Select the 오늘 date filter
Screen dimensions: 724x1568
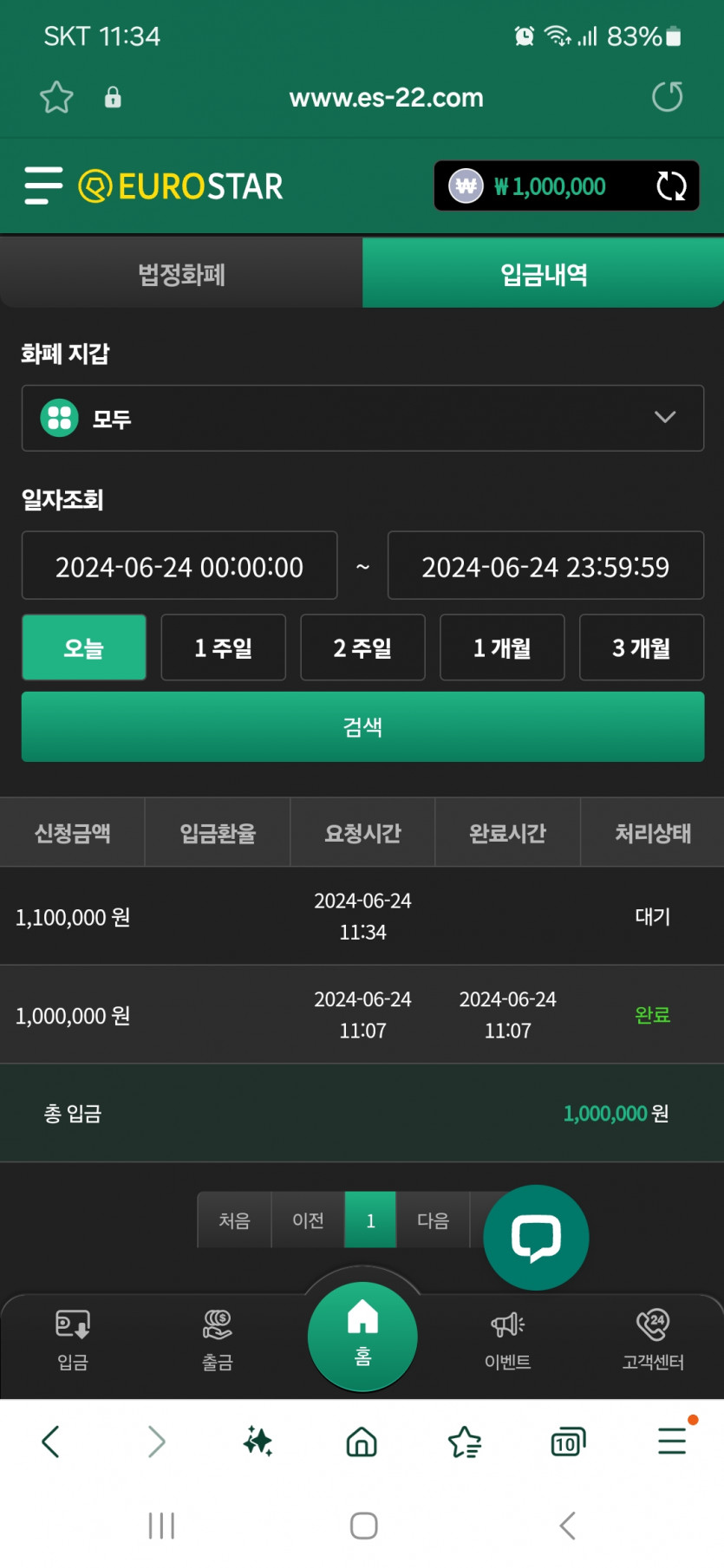point(84,647)
